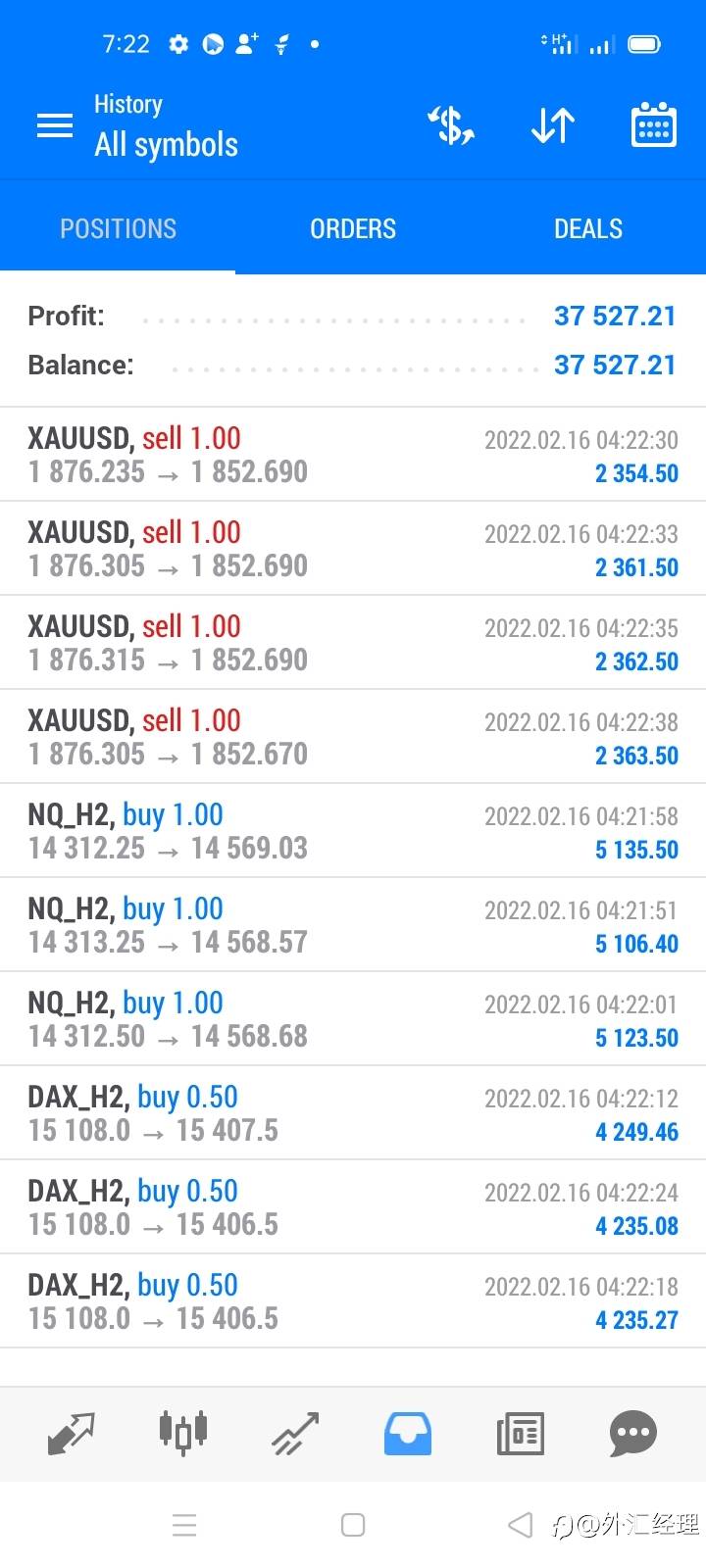
Task: Open XAUUSD sell position with profit 2 354.50
Action: coord(353,455)
